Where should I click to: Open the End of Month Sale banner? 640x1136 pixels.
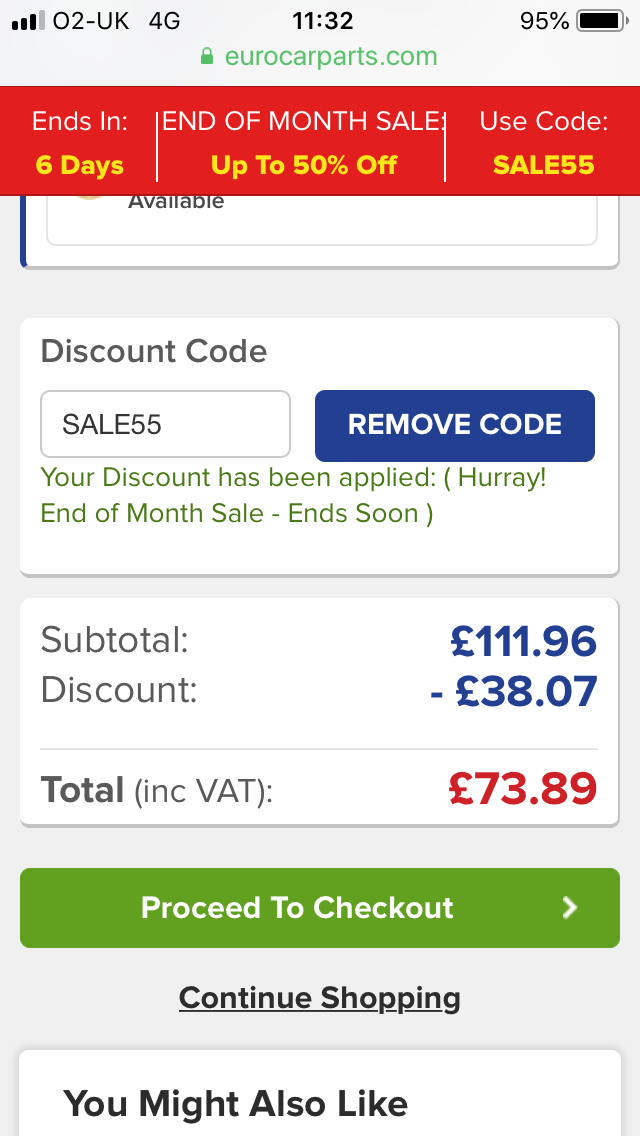(x=320, y=141)
